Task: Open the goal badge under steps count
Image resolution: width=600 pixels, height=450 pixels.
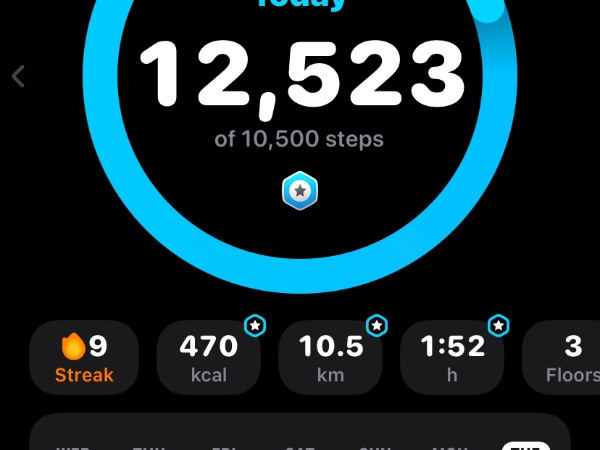Action: [300, 190]
